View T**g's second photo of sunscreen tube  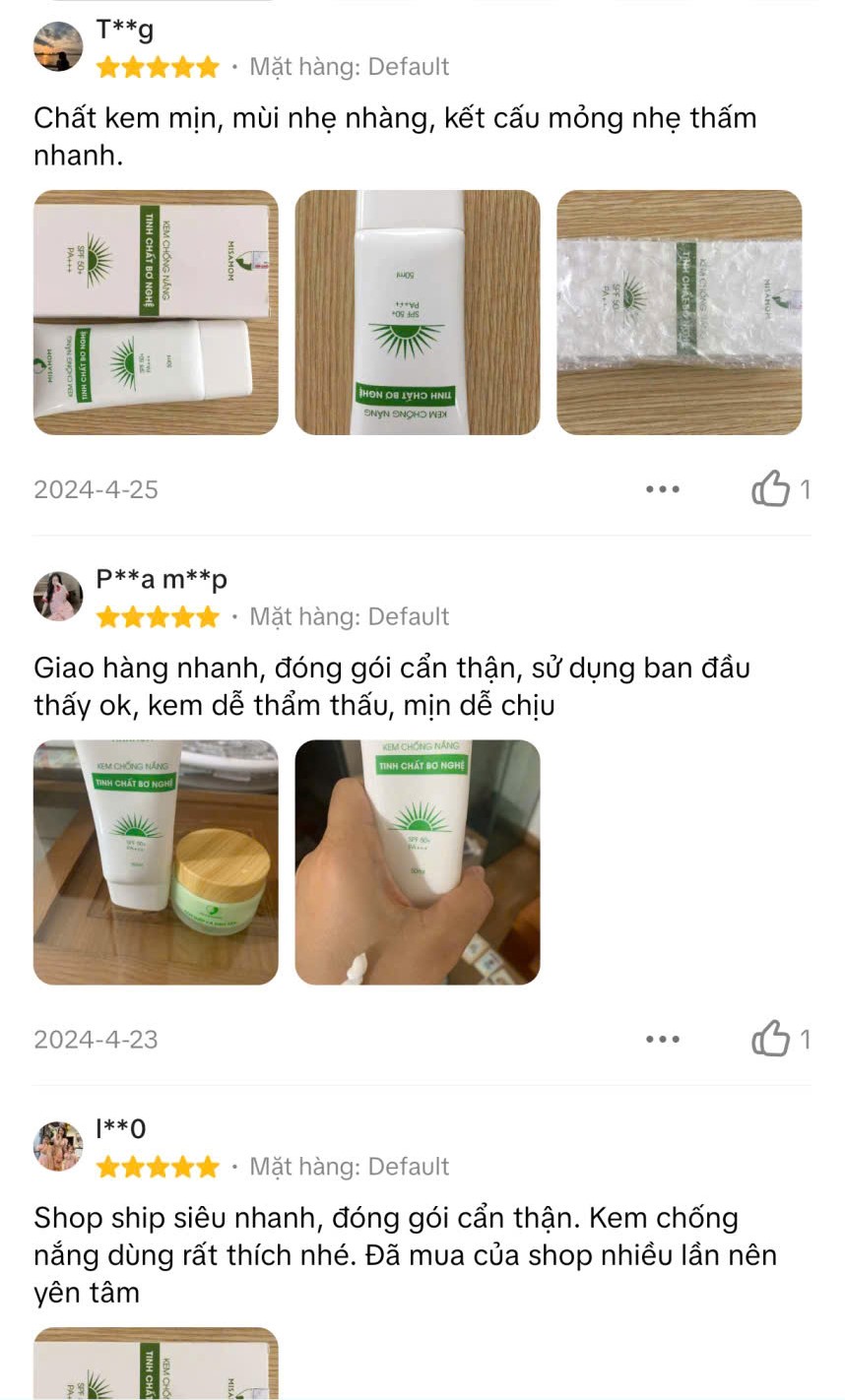coord(418,312)
